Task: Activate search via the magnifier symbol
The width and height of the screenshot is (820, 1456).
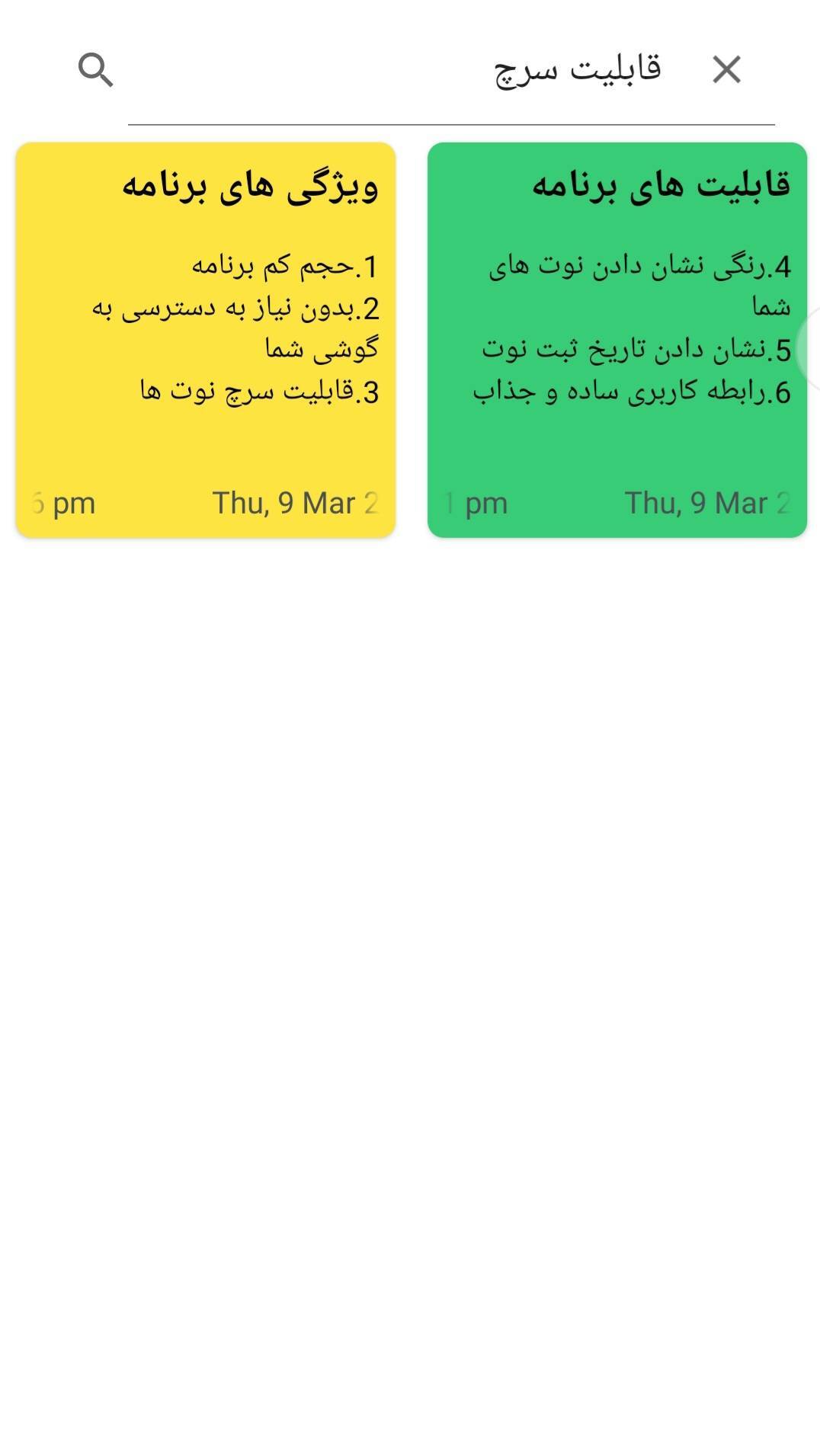Action: coord(94,69)
